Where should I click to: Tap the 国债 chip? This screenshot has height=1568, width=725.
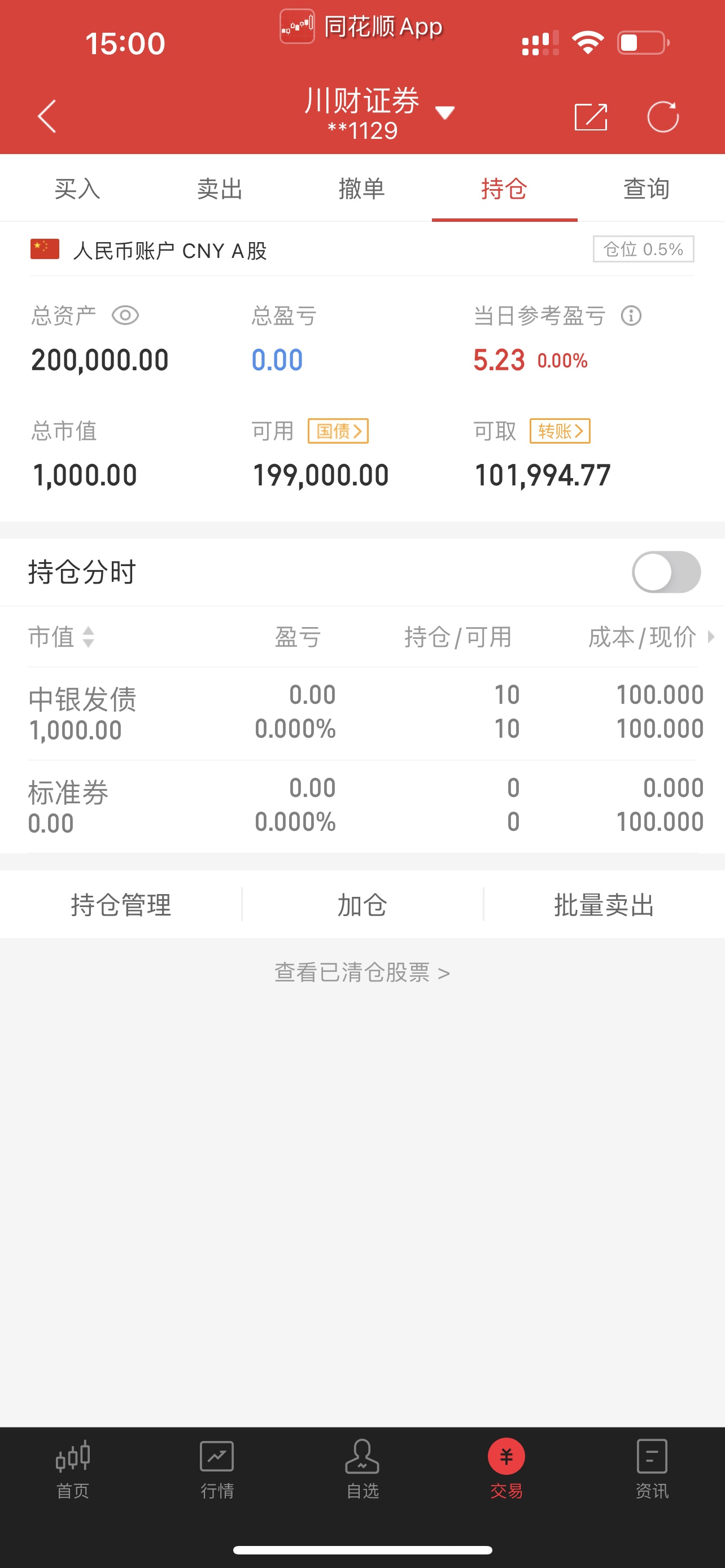coord(338,431)
